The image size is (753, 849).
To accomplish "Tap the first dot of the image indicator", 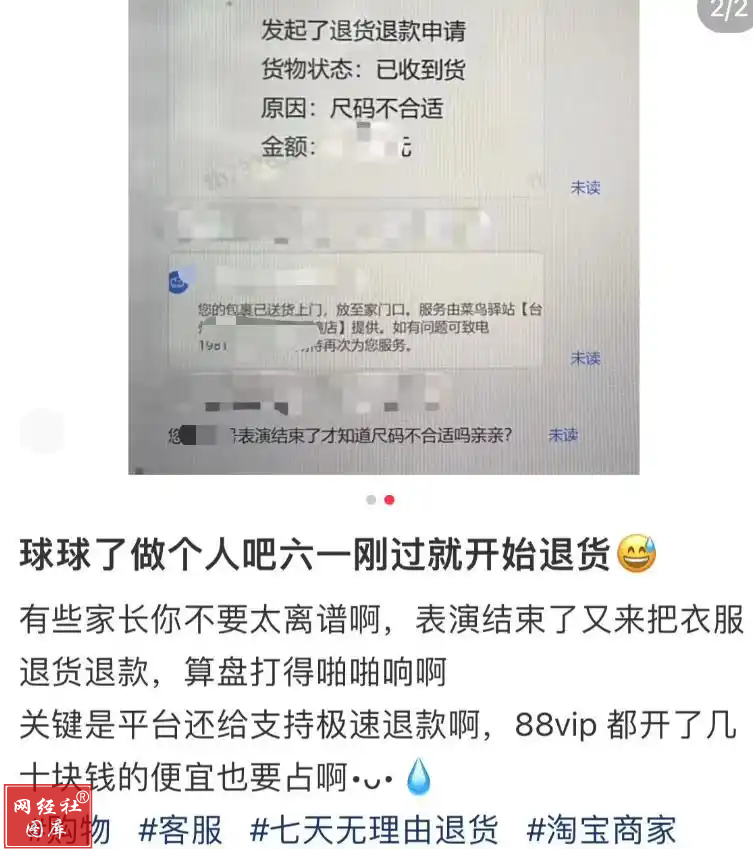I will (371, 499).
